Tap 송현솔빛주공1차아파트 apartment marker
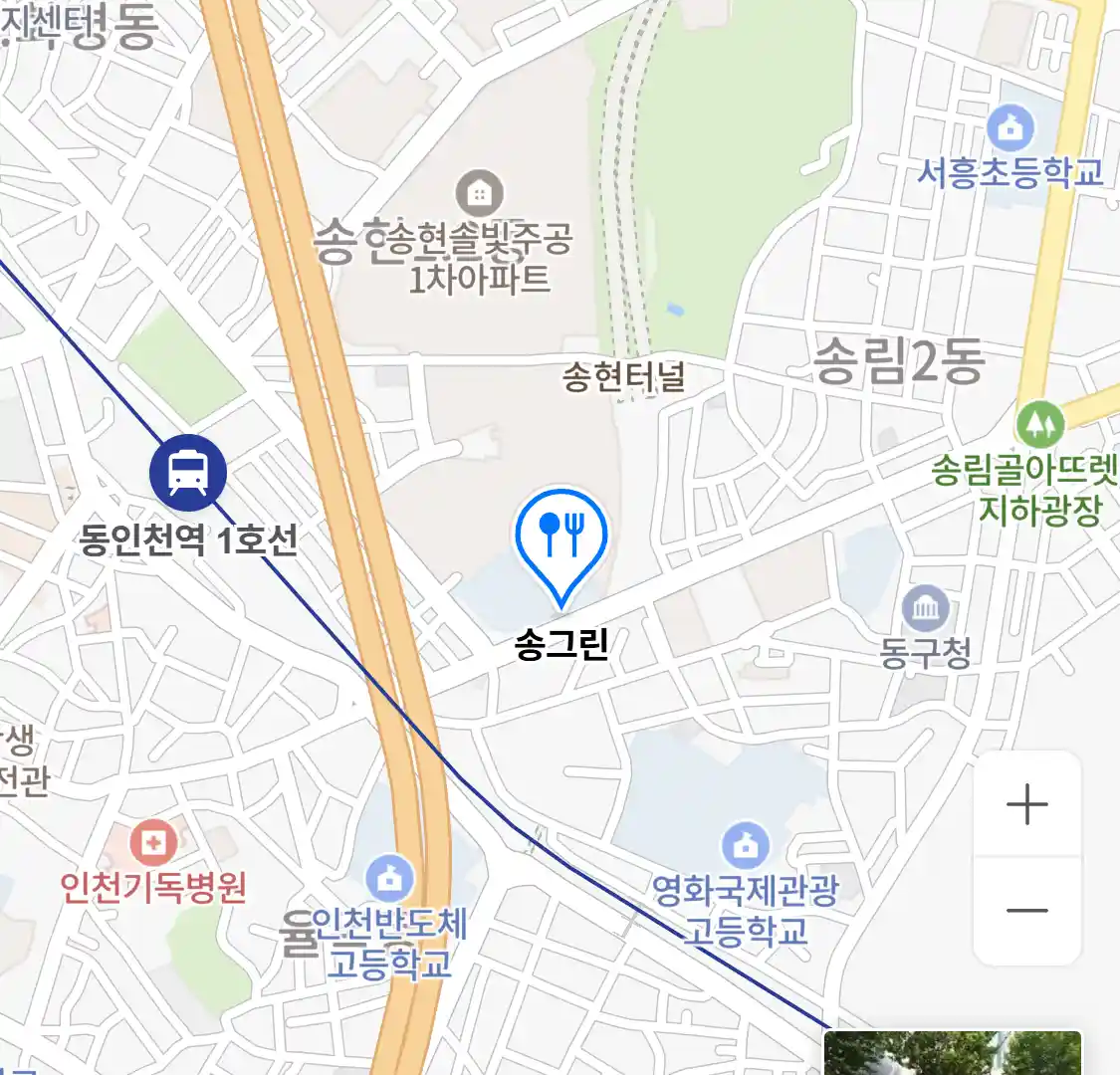This screenshot has height=1075, width=1120. [479, 194]
